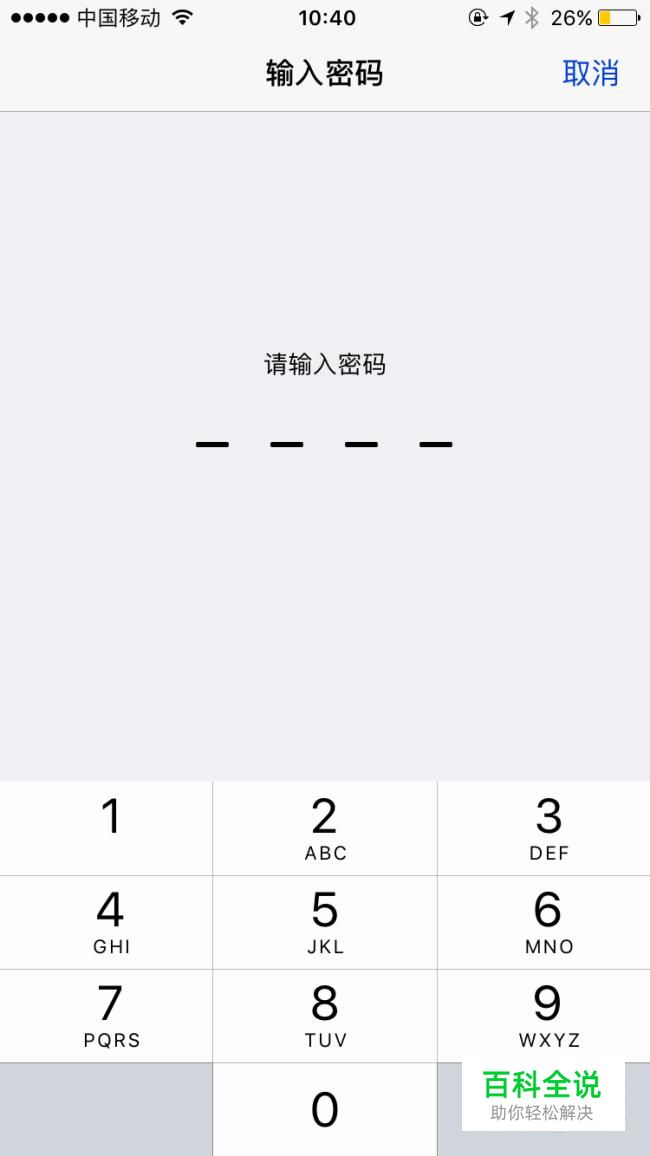Image resolution: width=650 pixels, height=1156 pixels.
Task: Cancel the password entry with 取消
Action: coord(590,74)
